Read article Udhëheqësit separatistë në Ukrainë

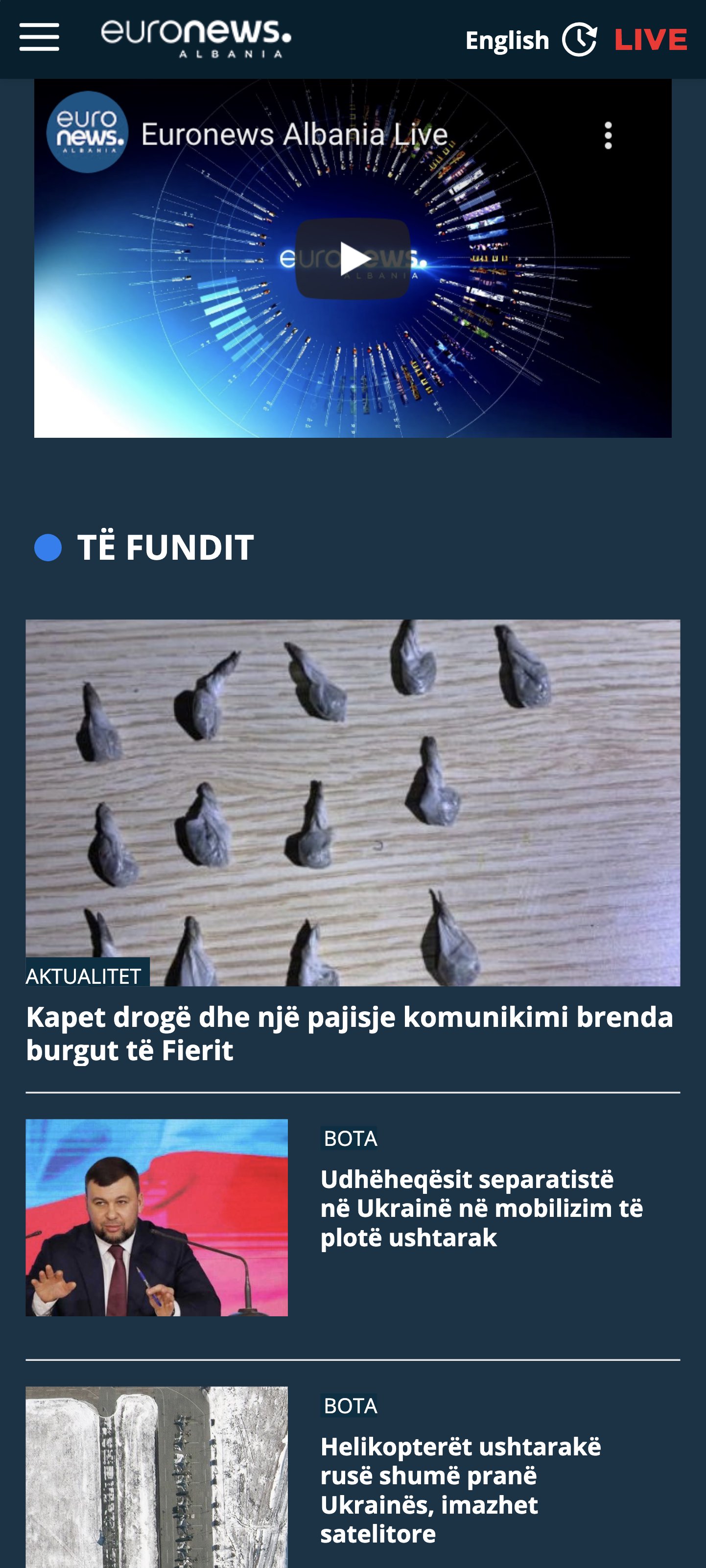(x=481, y=1208)
